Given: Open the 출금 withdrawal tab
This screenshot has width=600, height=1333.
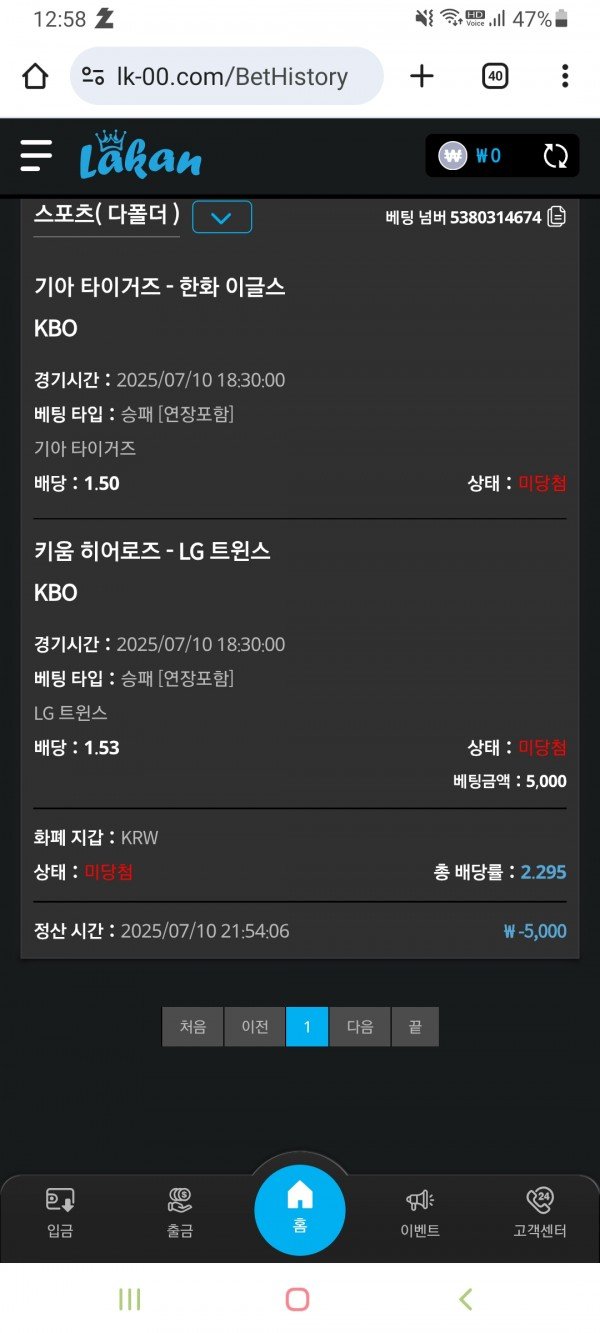Looking at the screenshot, I should 180,1213.
